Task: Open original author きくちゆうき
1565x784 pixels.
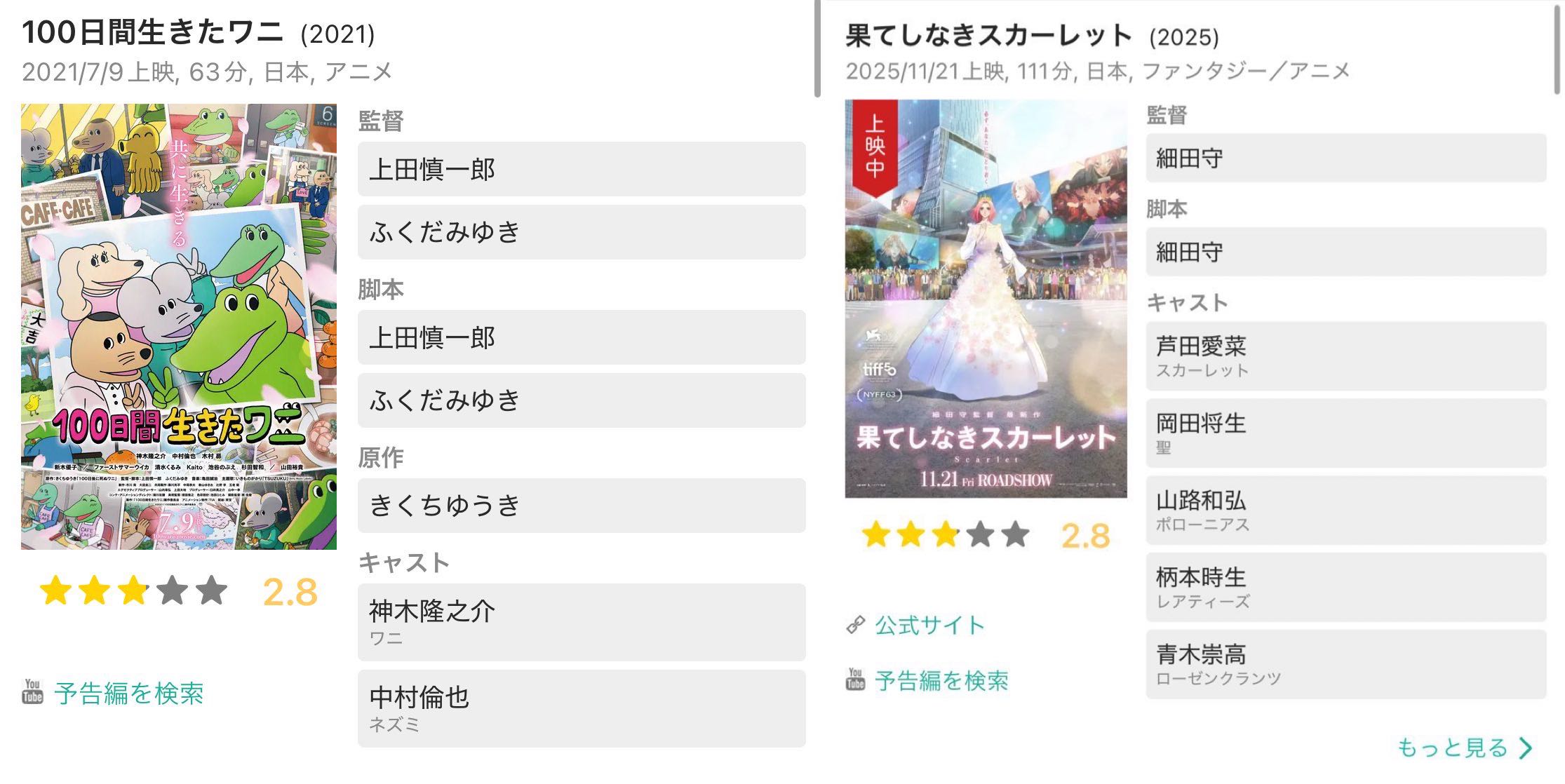Action: coord(581,506)
